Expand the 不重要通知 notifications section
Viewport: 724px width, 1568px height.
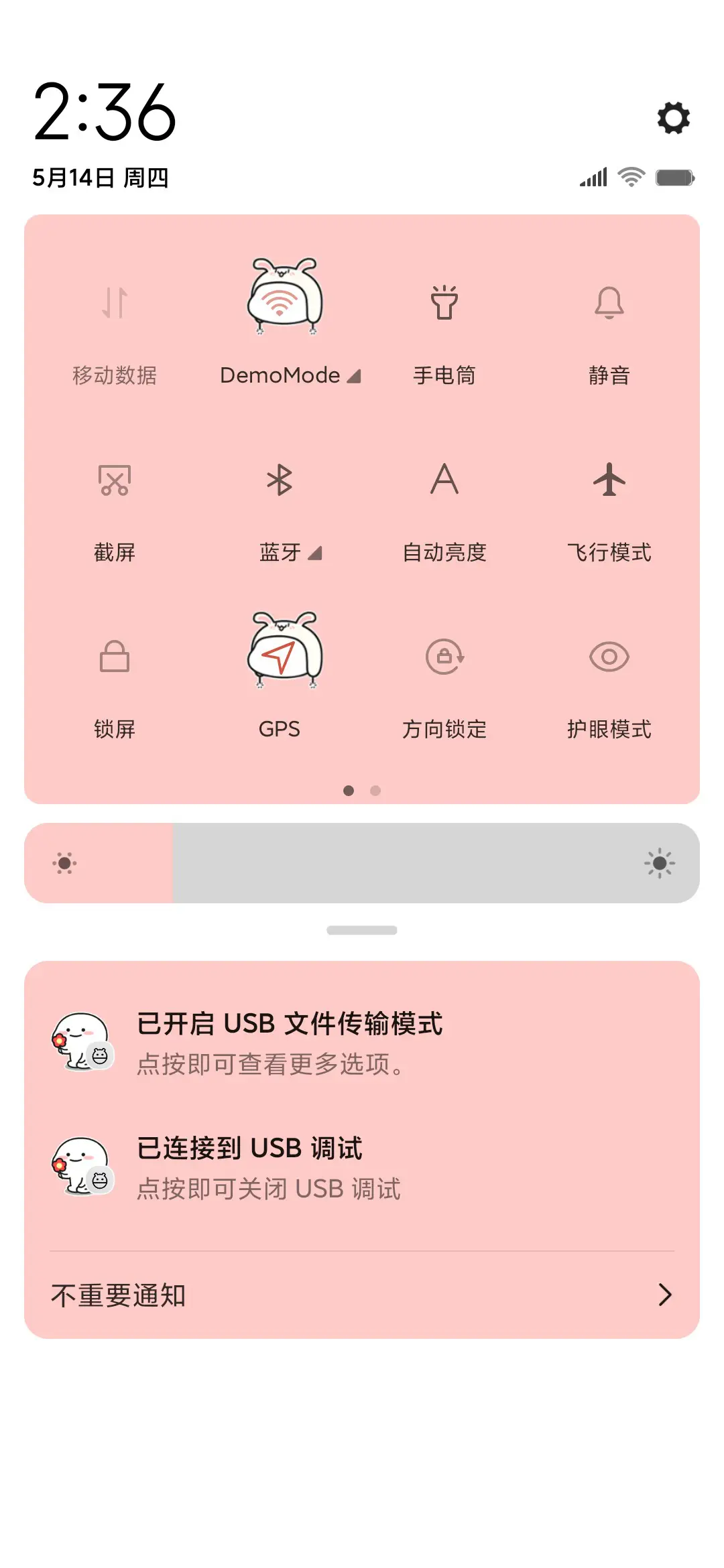click(362, 1294)
